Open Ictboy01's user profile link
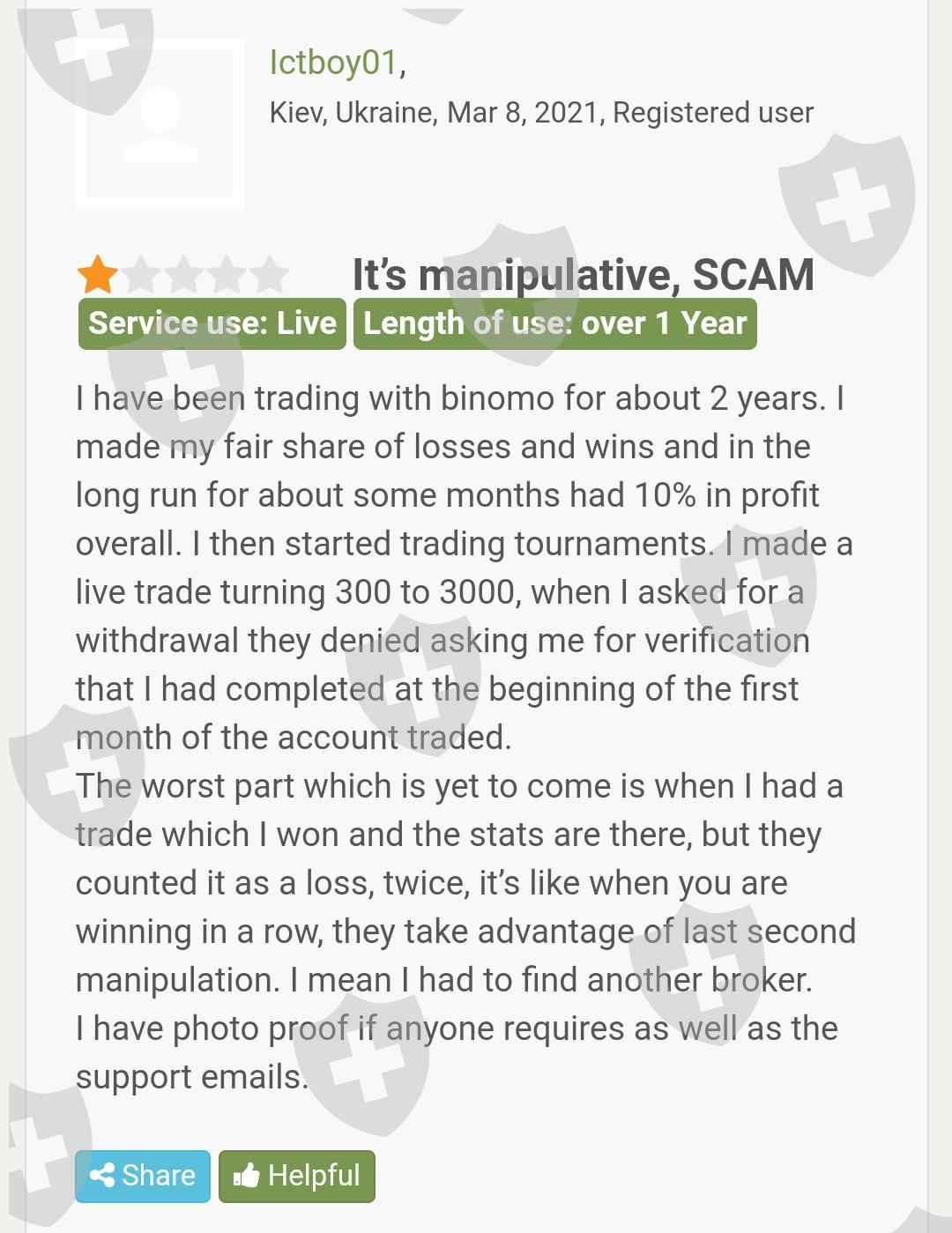The height and width of the screenshot is (1233, 952). (333, 63)
